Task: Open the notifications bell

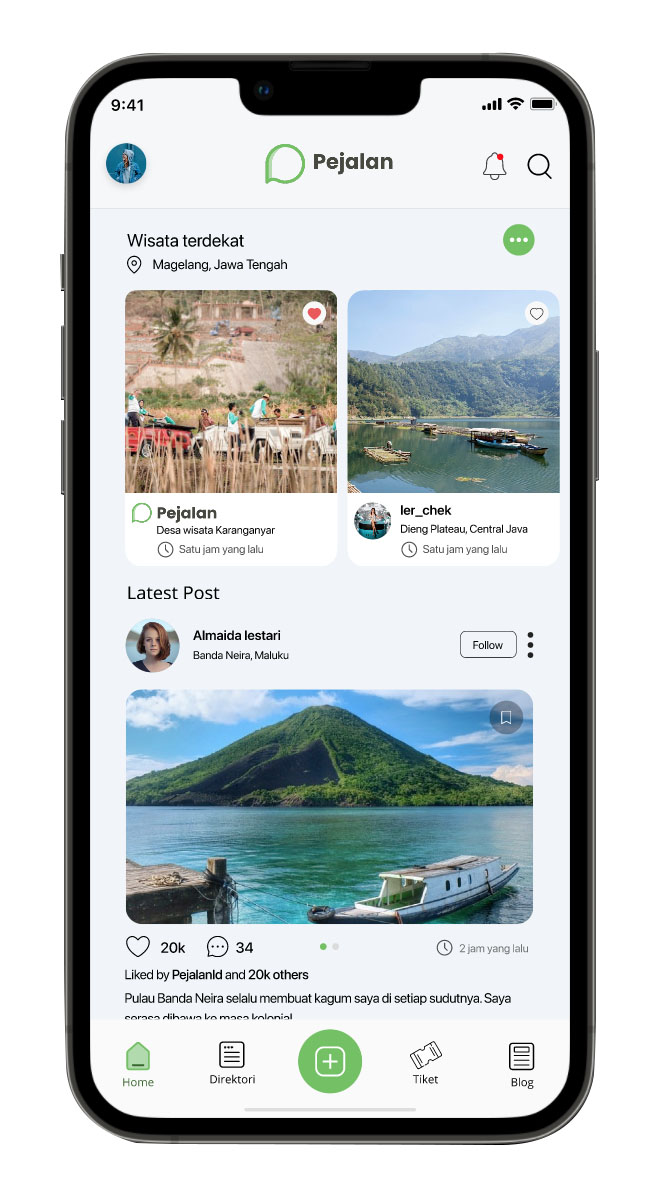Action: (494, 166)
